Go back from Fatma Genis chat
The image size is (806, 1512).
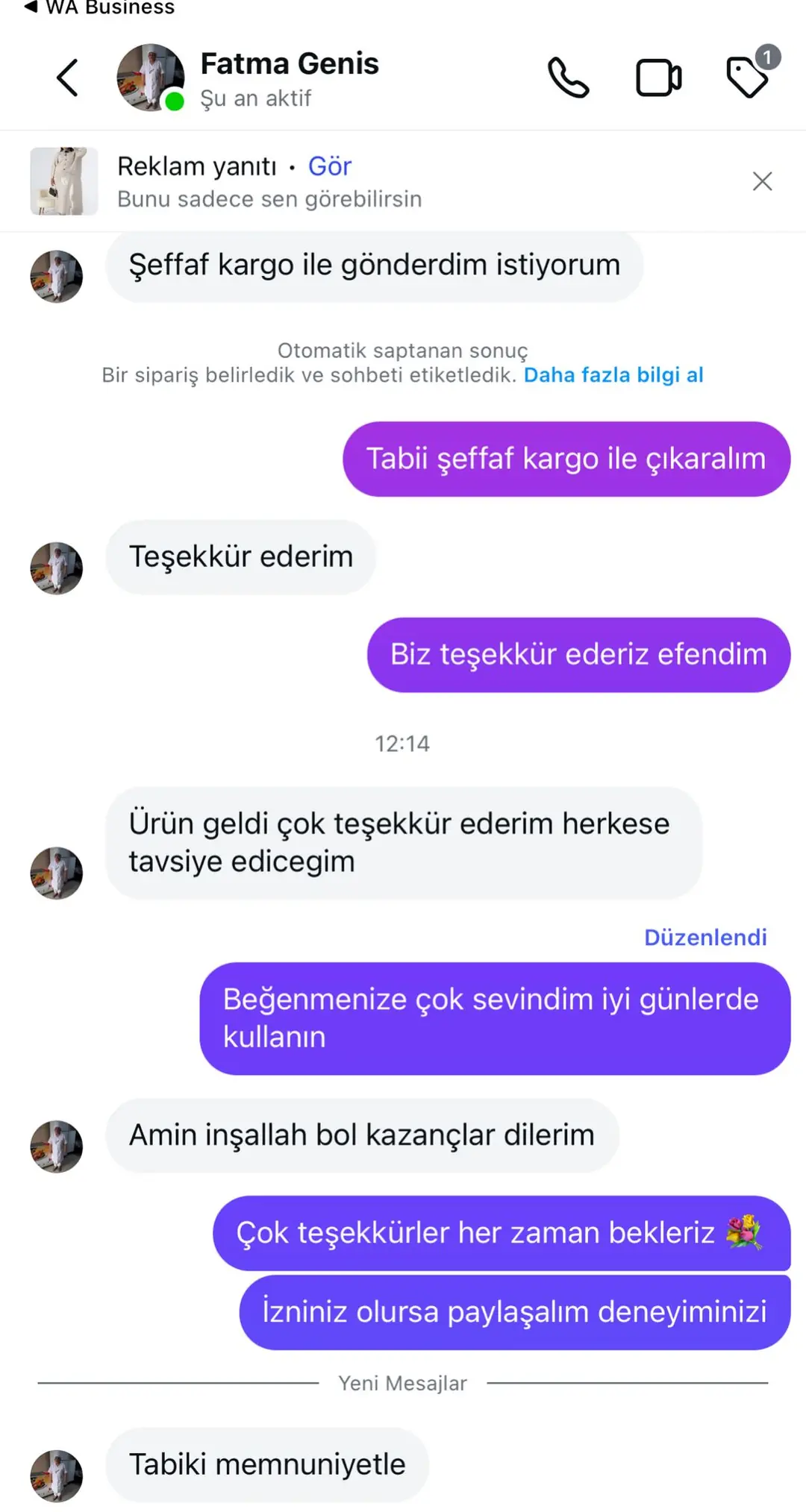point(67,78)
